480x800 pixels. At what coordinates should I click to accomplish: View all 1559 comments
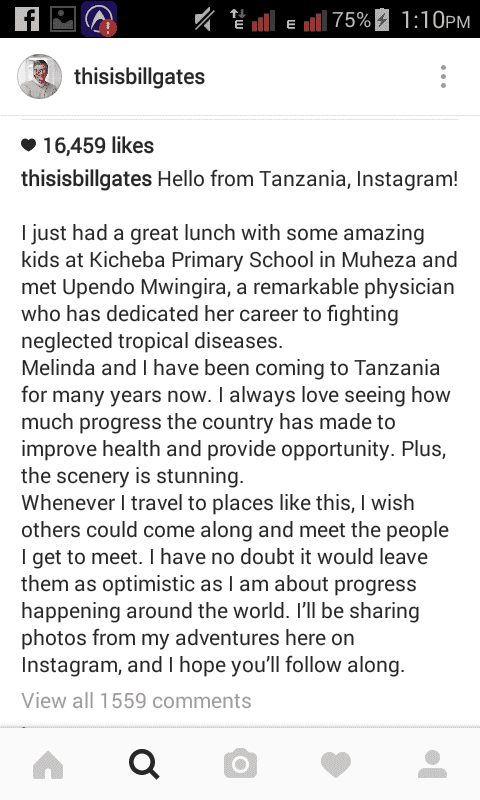click(x=136, y=701)
